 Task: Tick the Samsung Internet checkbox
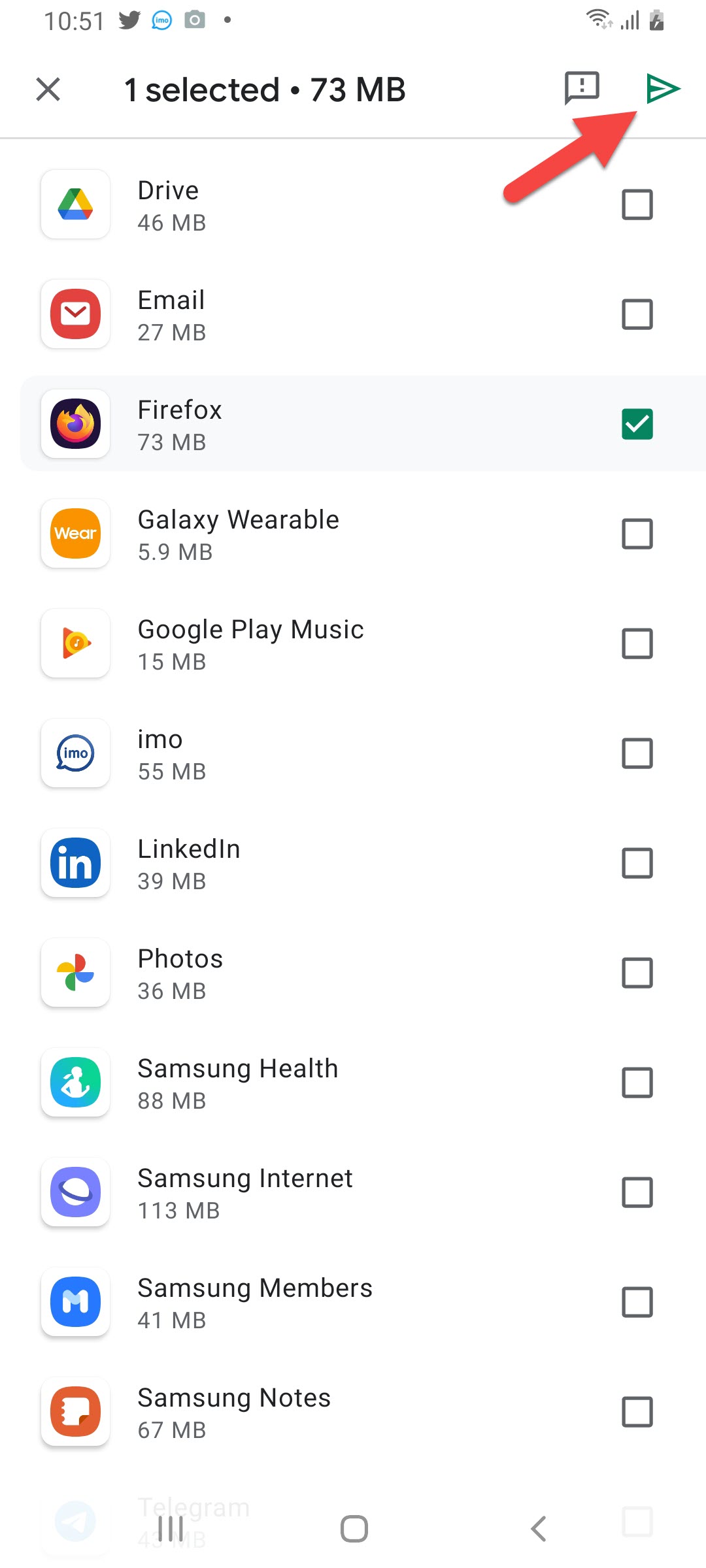point(637,1192)
